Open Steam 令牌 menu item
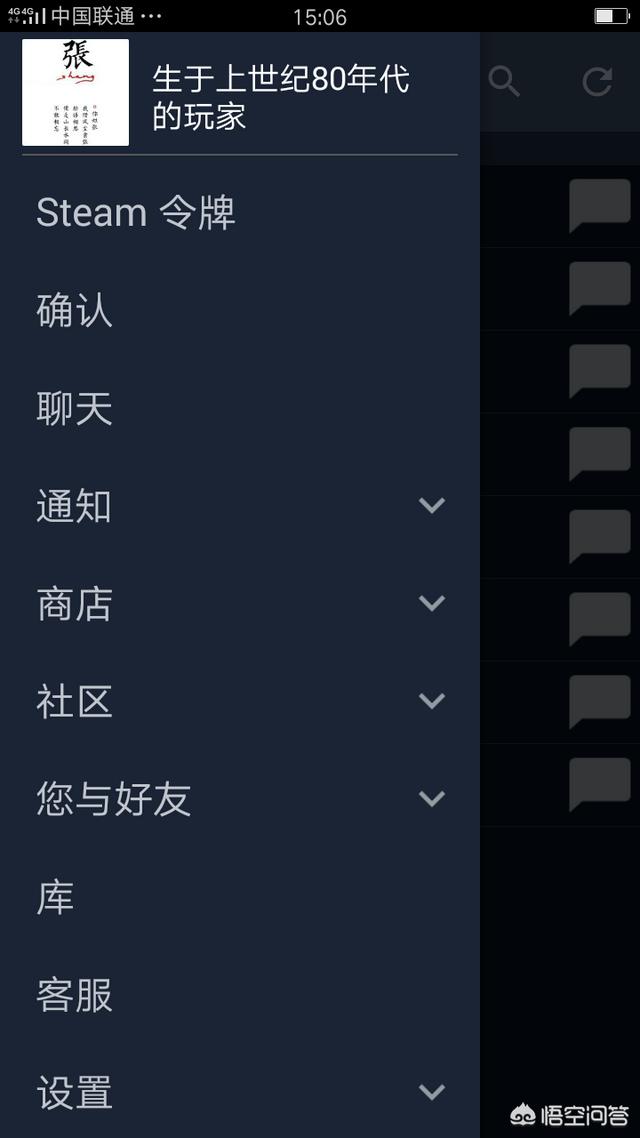640x1138 pixels. (136, 213)
